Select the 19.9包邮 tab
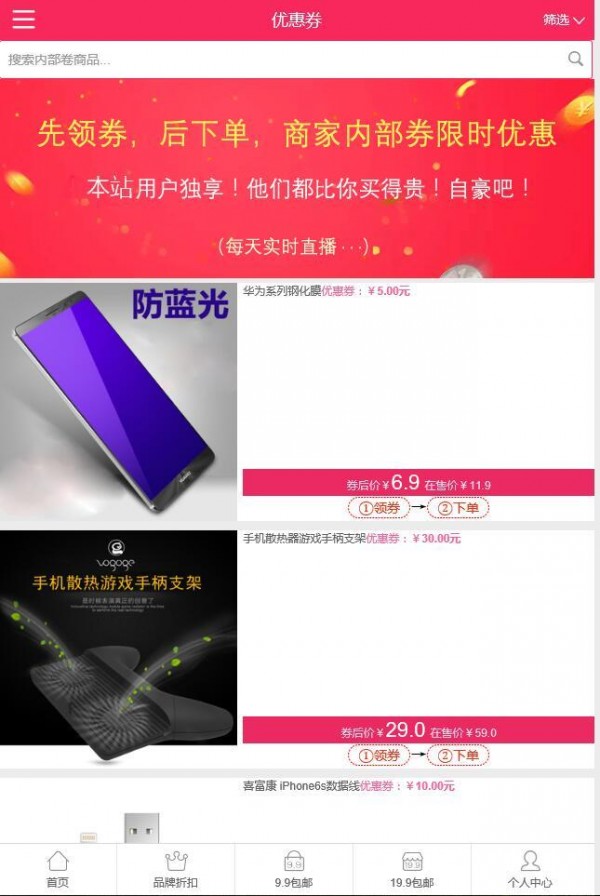The image size is (600, 896). pos(412,869)
